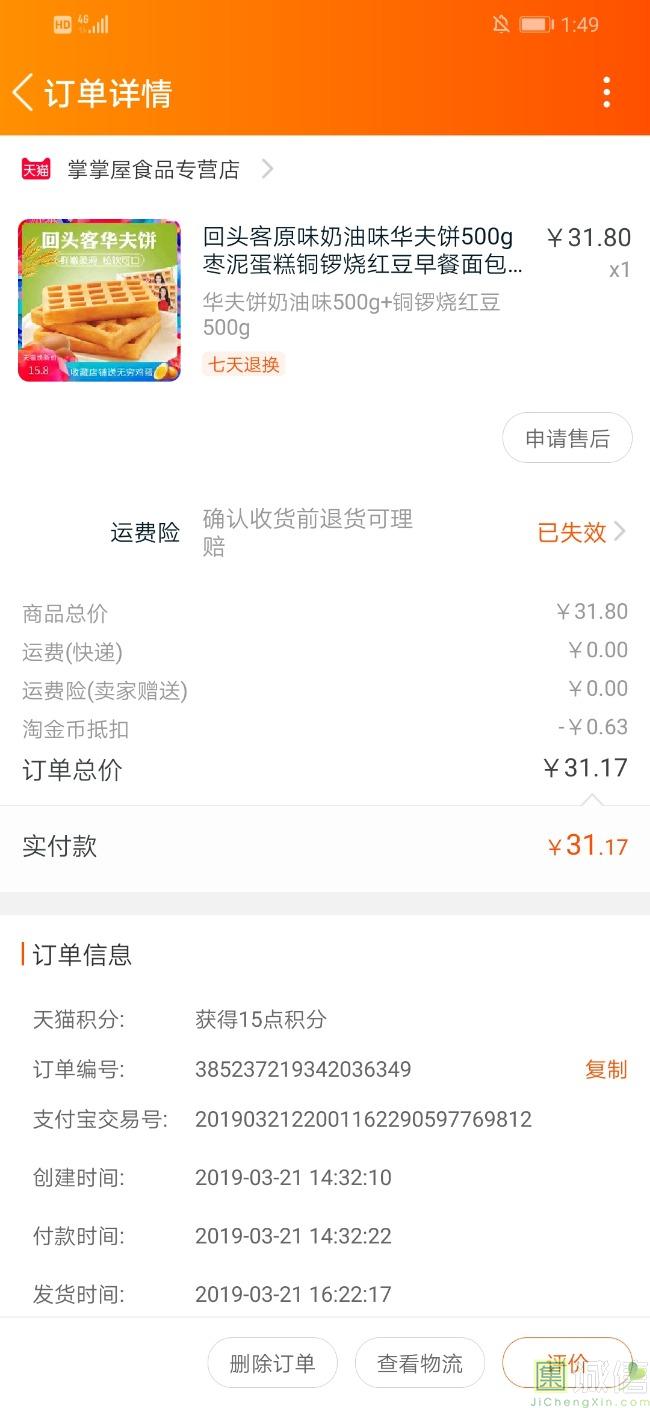Go back from the 订单详情 page
Viewport: 650px width, 1408px height.
[24, 92]
